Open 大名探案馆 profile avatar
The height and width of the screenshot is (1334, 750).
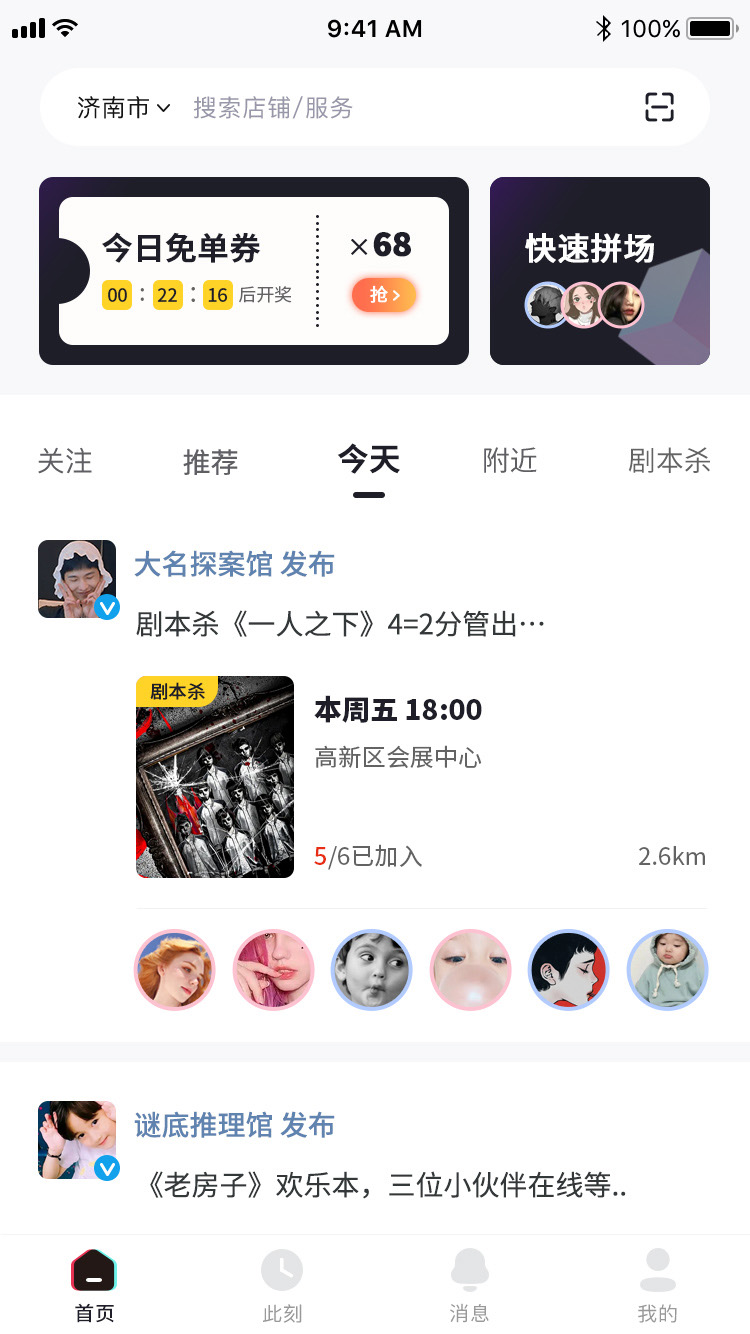[77, 579]
